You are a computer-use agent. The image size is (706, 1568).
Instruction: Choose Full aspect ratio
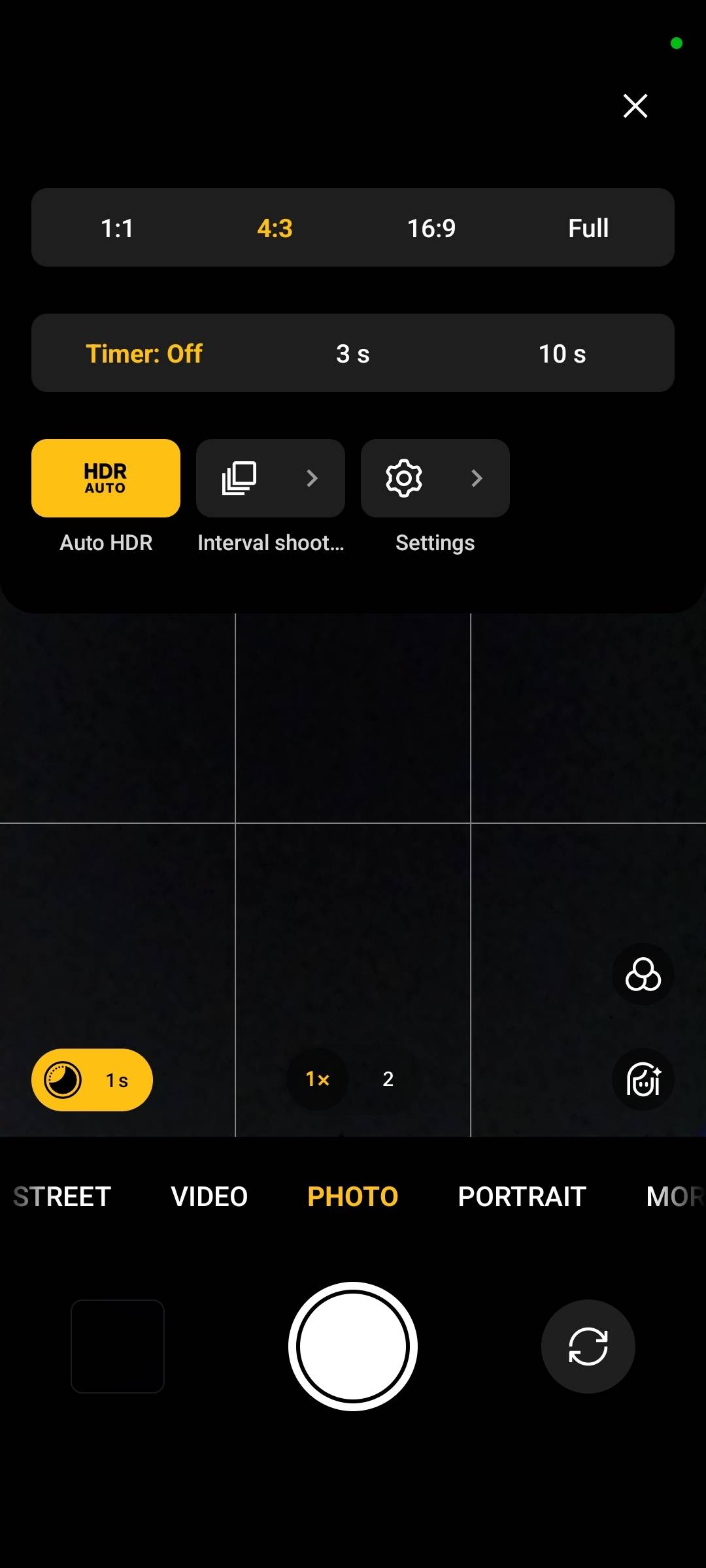point(587,227)
